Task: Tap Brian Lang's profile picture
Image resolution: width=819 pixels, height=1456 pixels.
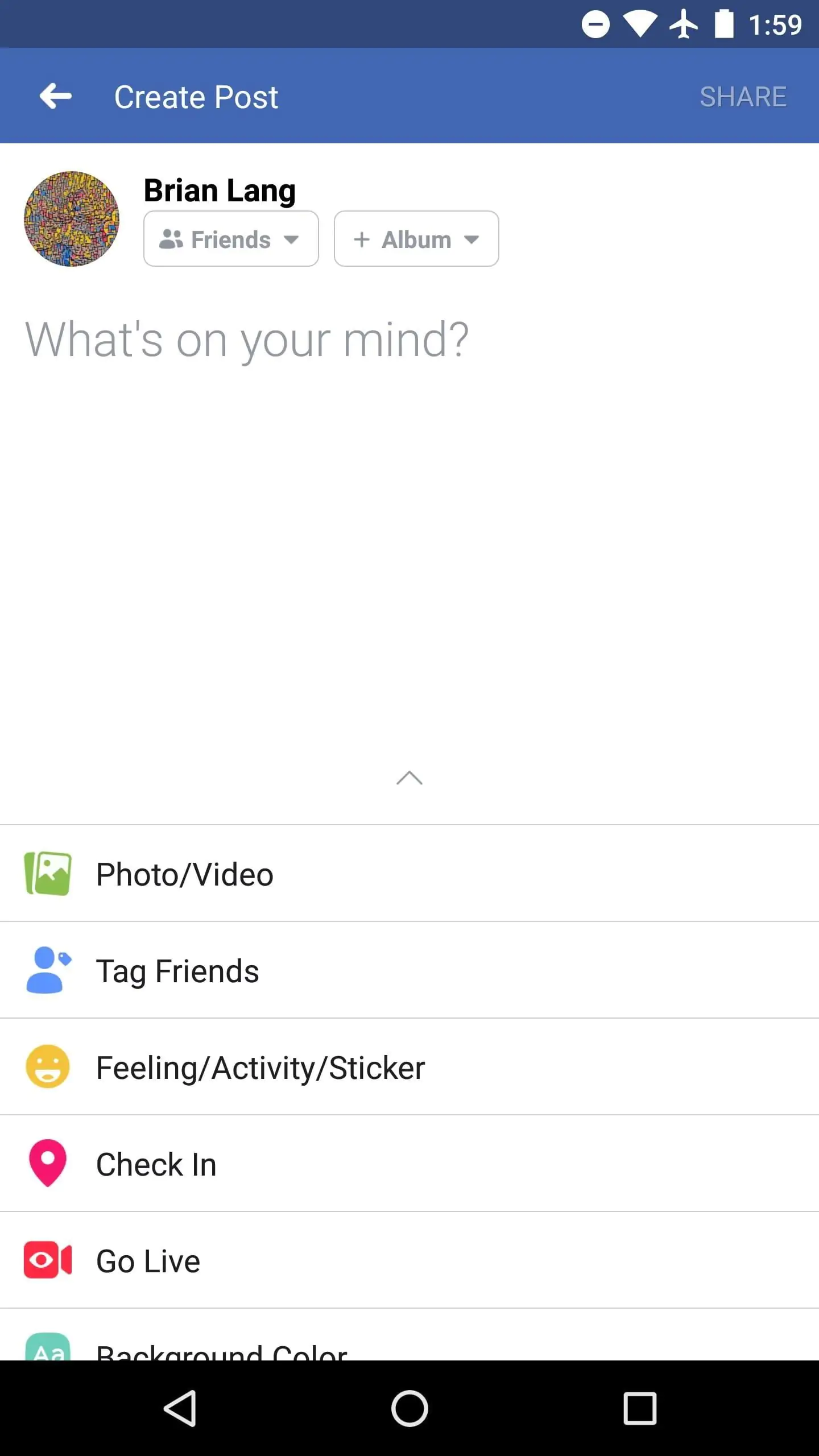Action: click(72, 219)
